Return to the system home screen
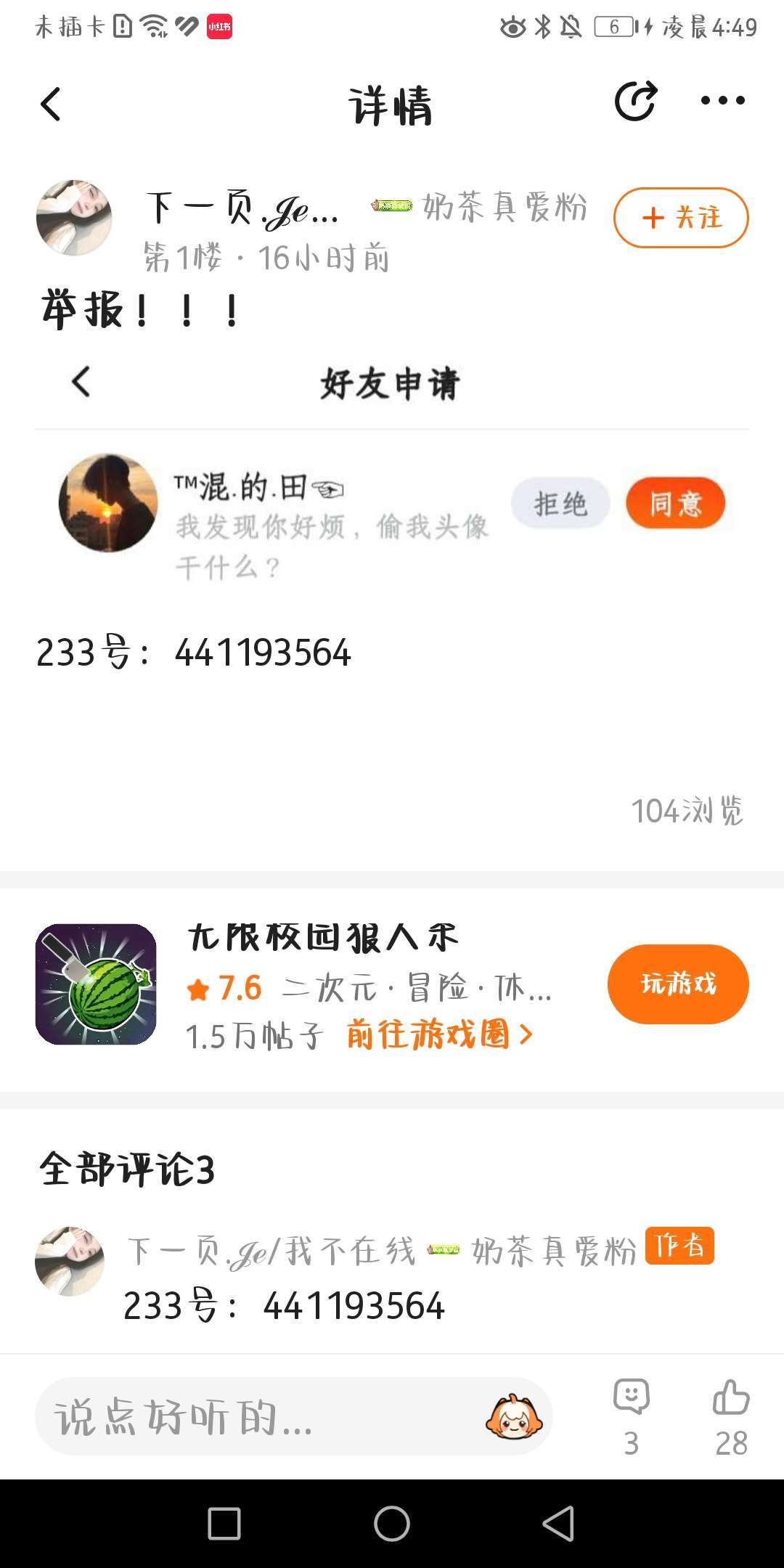 point(392,1523)
